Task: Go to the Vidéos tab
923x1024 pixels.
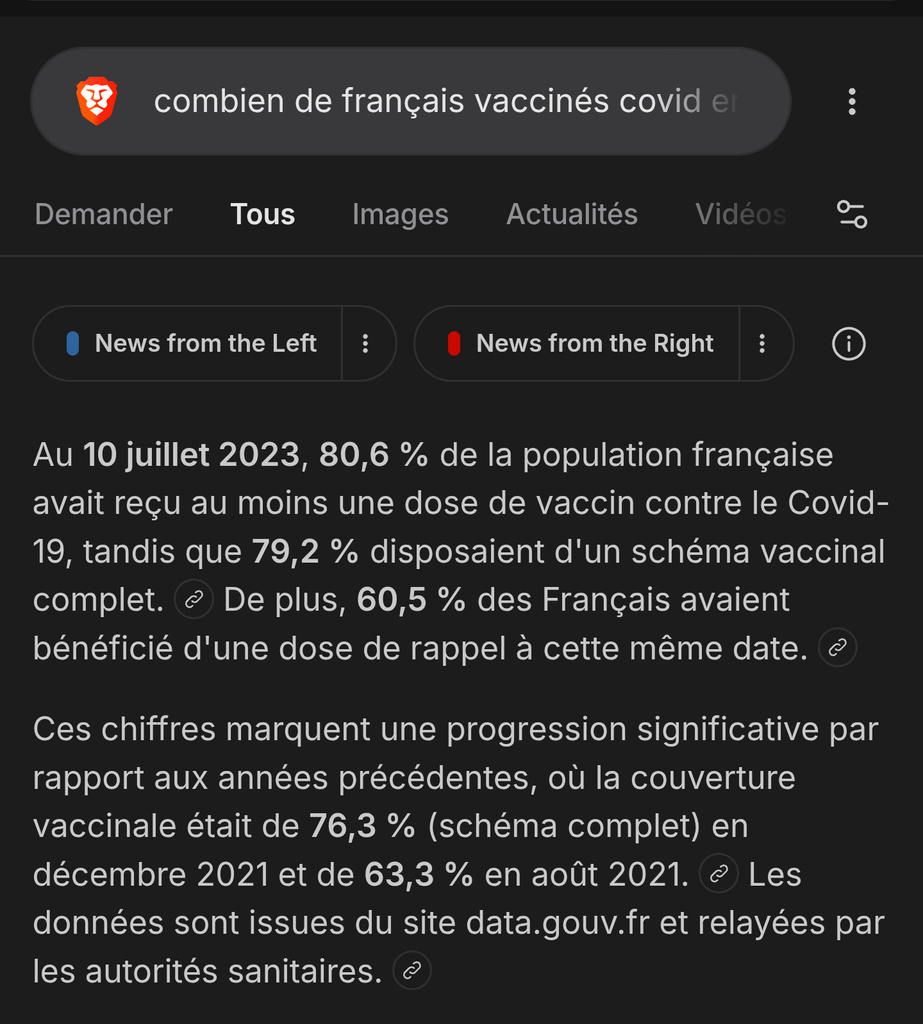Action: pos(741,214)
